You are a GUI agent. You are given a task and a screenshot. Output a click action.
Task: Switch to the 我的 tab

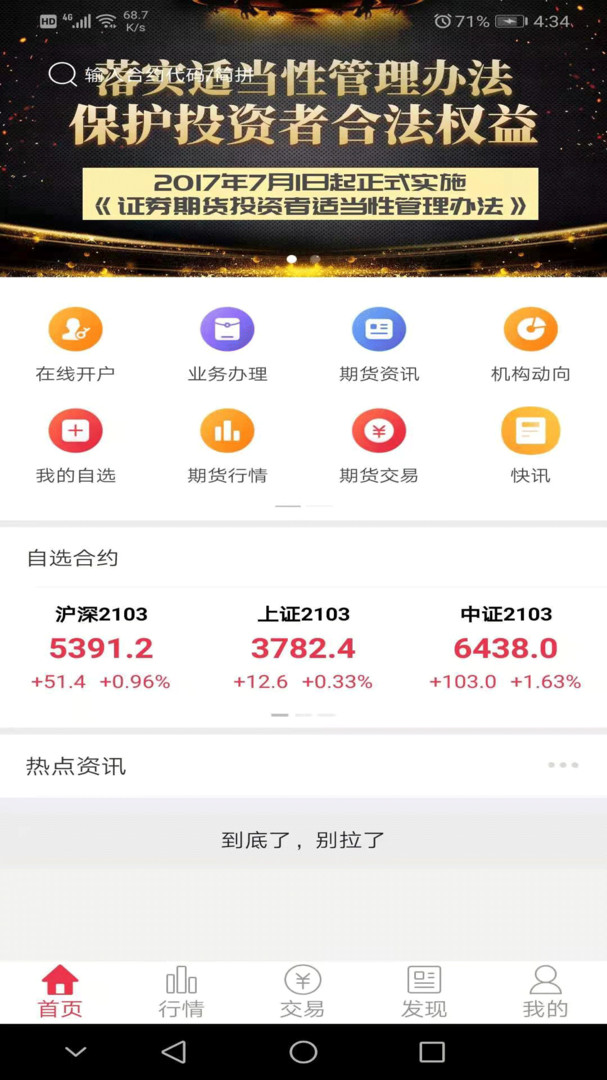(545, 992)
